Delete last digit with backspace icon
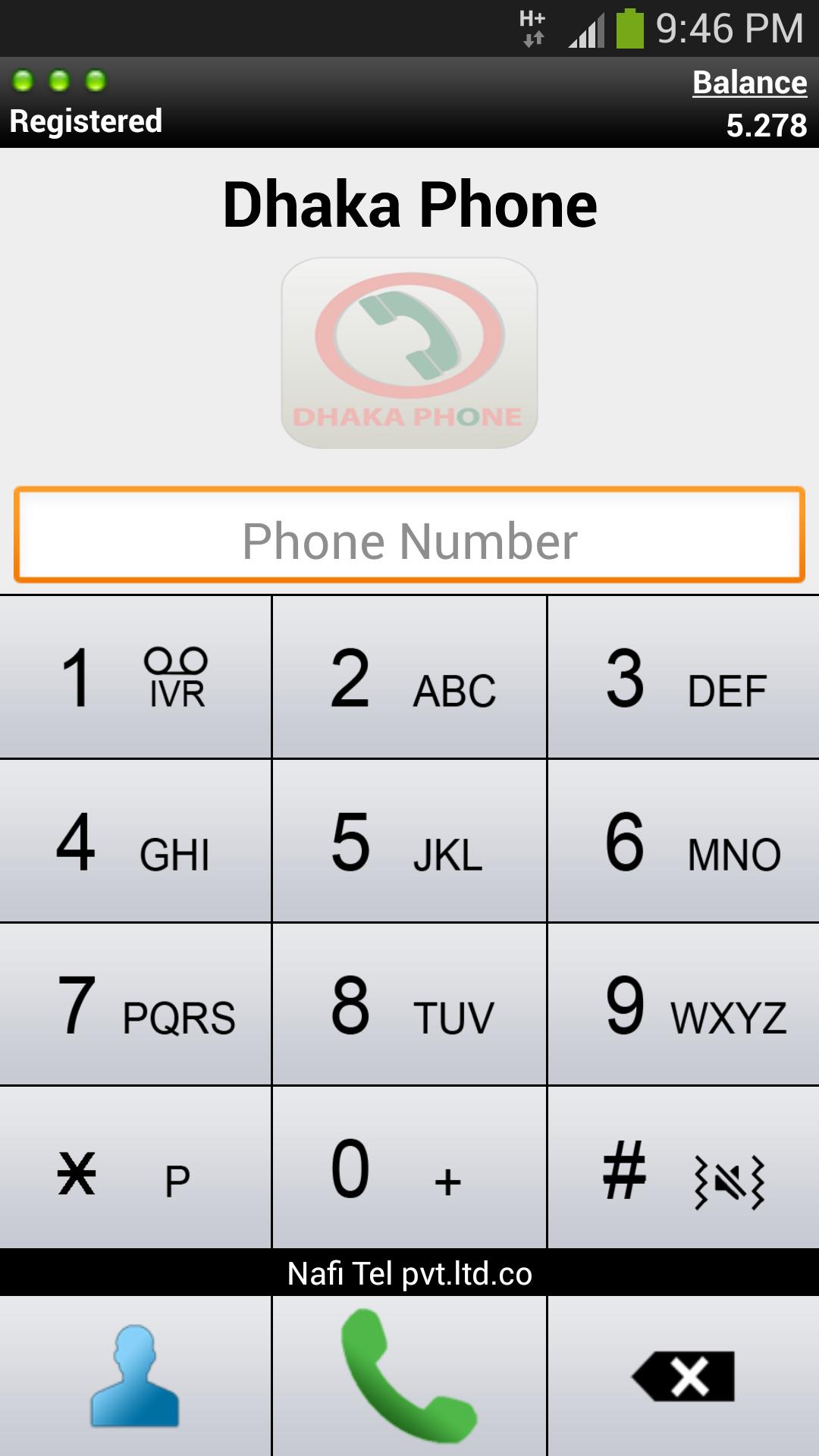The image size is (819, 1456). point(683,1376)
